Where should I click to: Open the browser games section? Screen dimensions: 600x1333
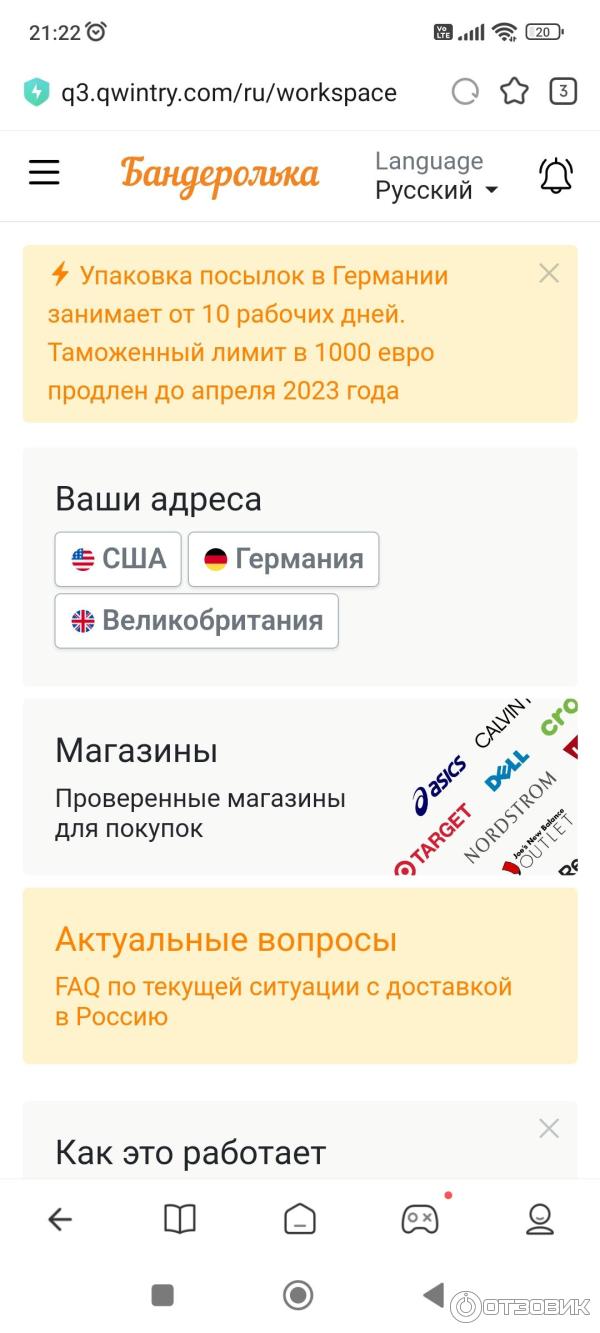pyautogui.click(x=419, y=1218)
